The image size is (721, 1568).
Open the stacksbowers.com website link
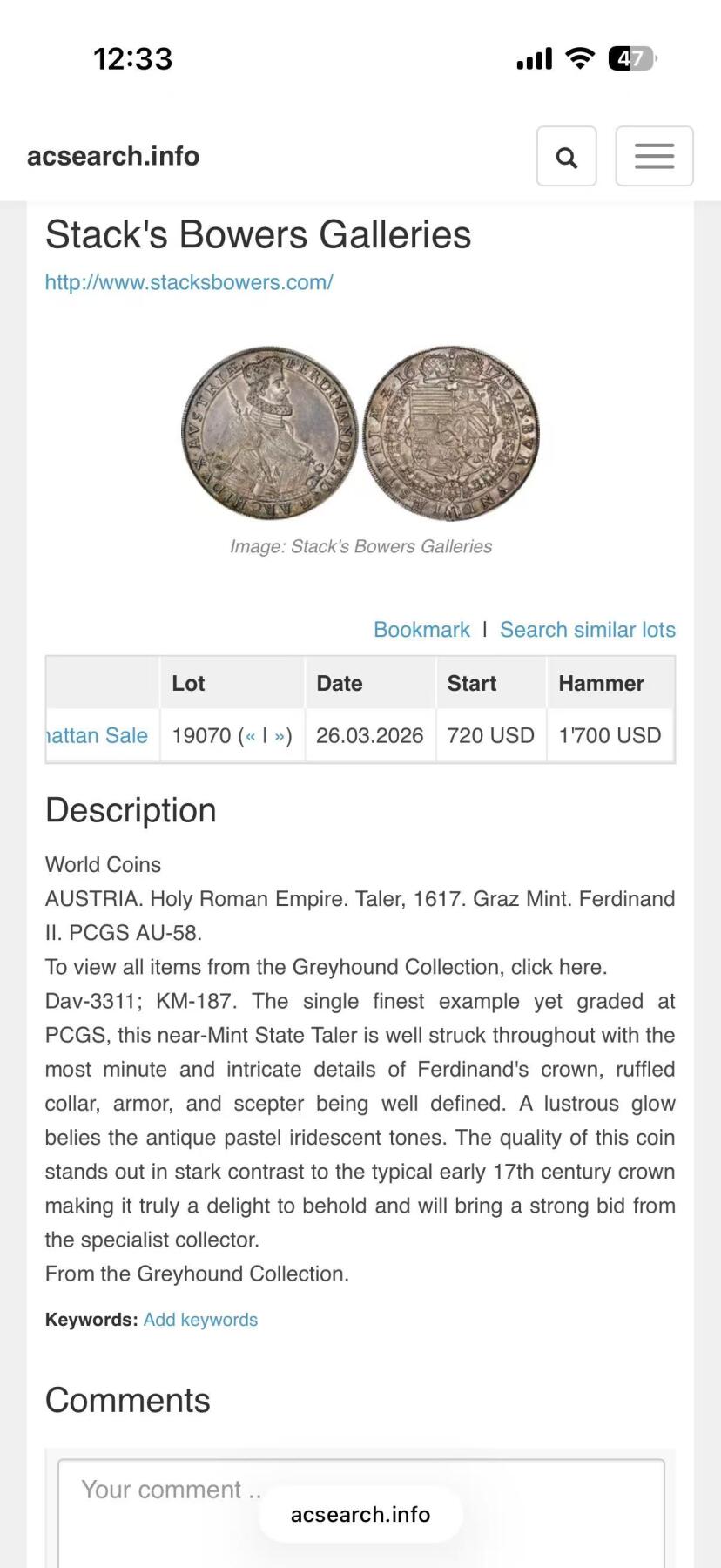point(189,282)
